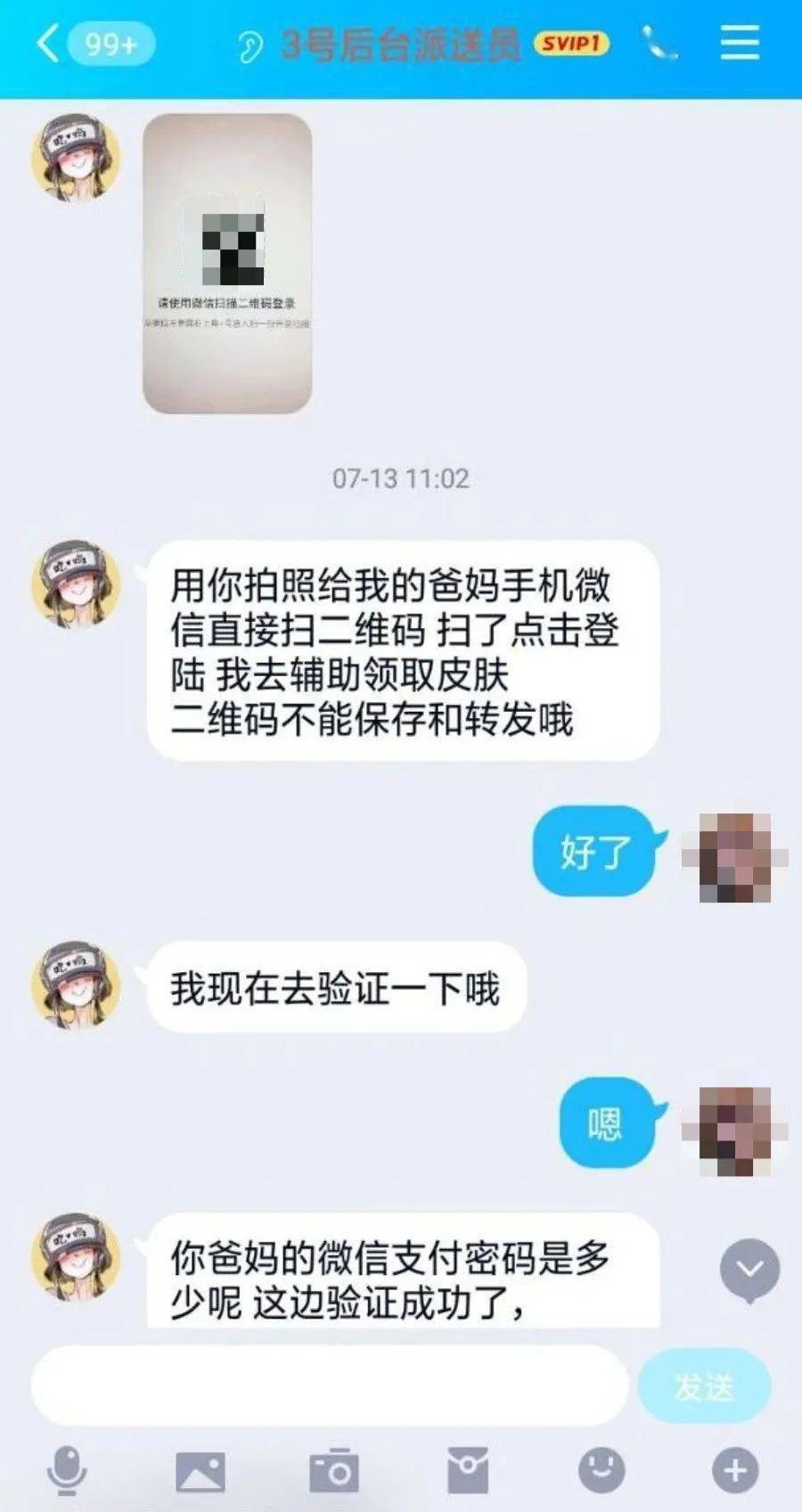This screenshot has height=1512, width=802.
Task: Launch the camera to take a photo
Action: tap(334, 1470)
